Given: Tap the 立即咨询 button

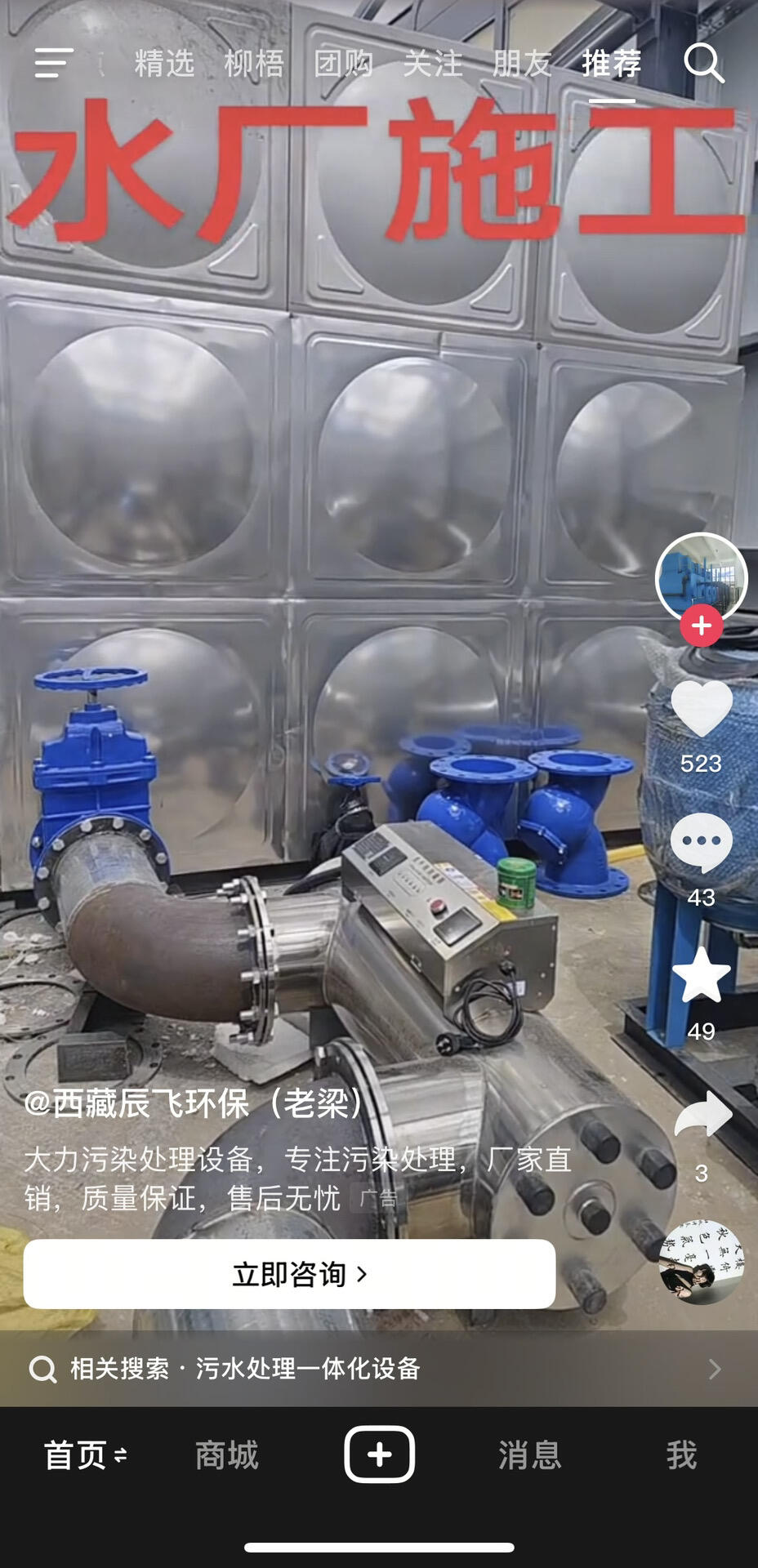Looking at the screenshot, I should [x=289, y=1274].
